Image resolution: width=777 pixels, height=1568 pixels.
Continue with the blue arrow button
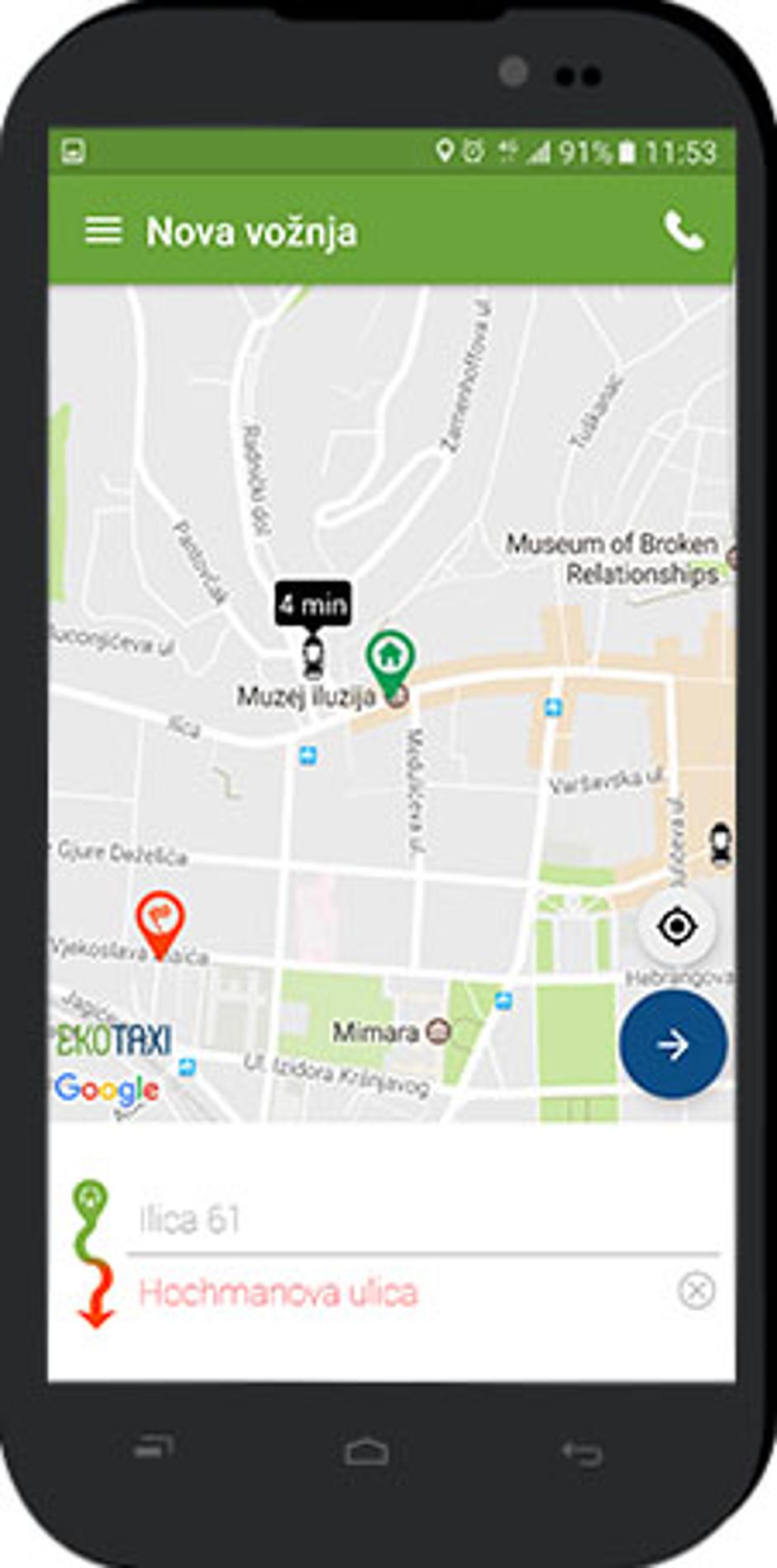[673, 1045]
